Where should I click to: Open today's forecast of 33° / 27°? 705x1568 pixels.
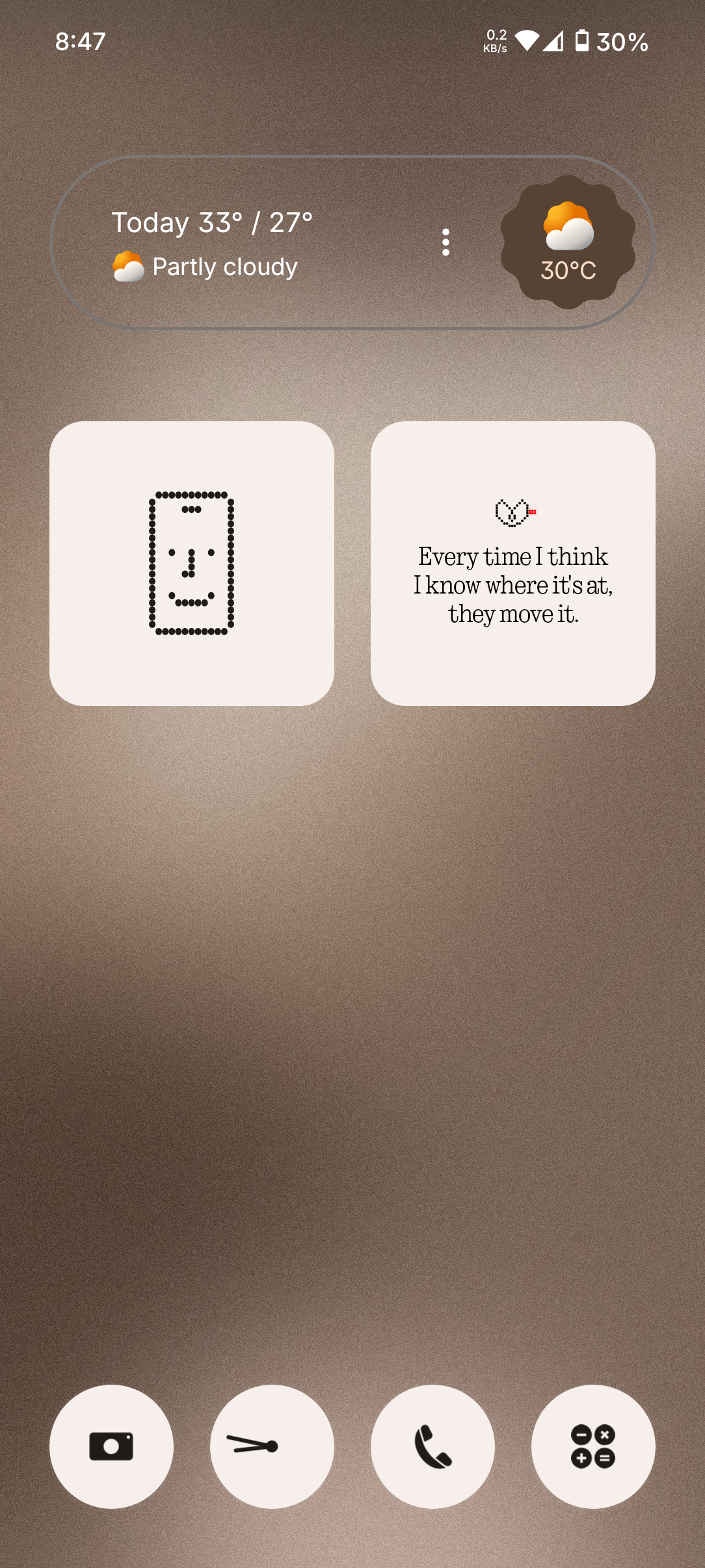coord(212,223)
